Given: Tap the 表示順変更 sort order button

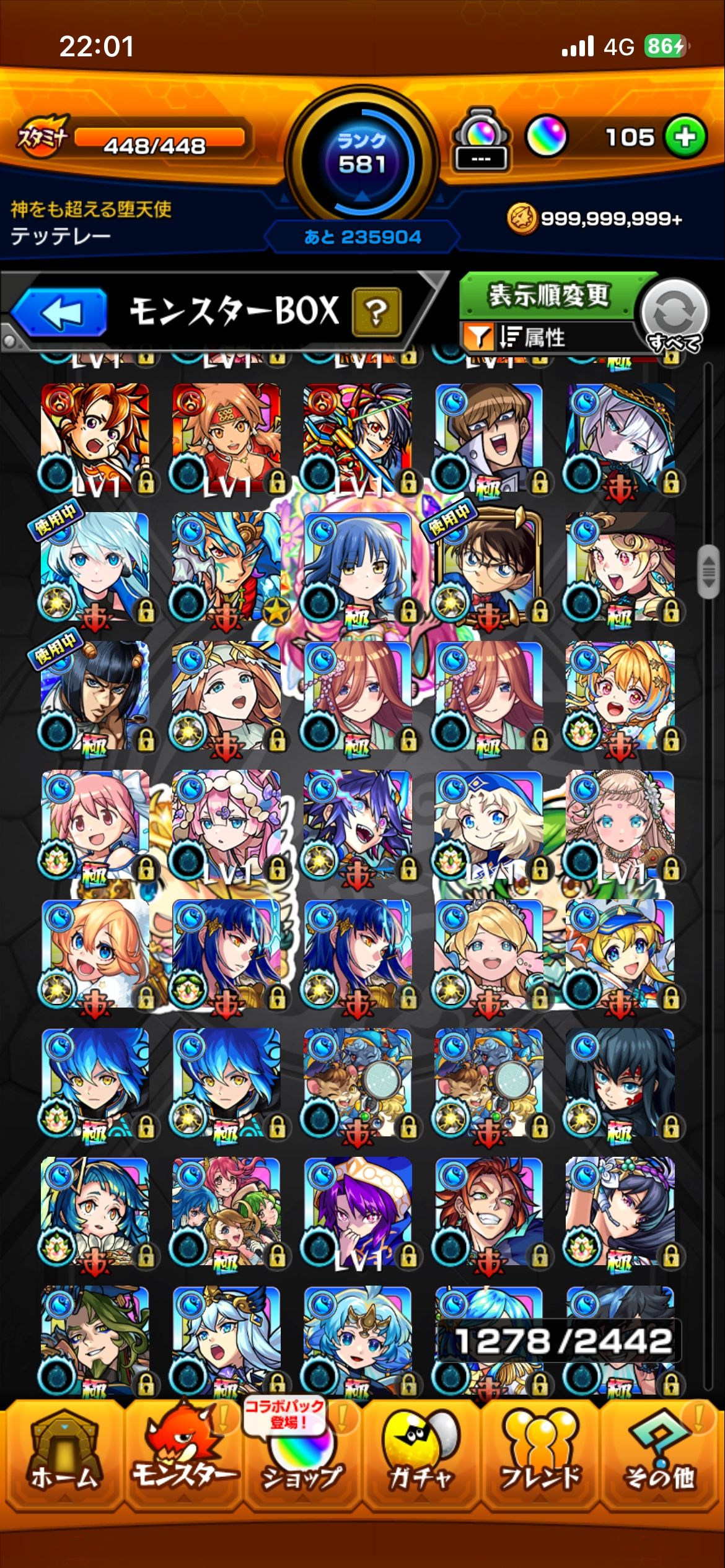Looking at the screenshot, I should 548,295.
